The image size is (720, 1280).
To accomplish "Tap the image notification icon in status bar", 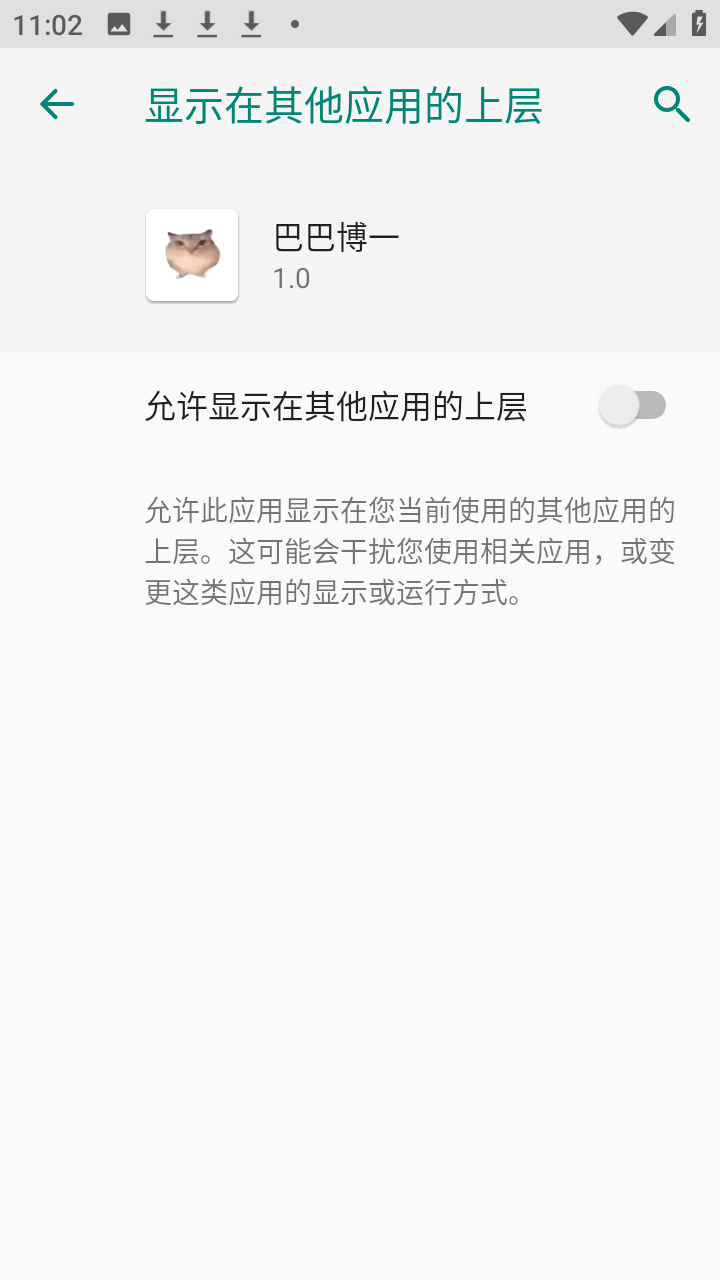I will pyautogui.click(x=120, y=23).
